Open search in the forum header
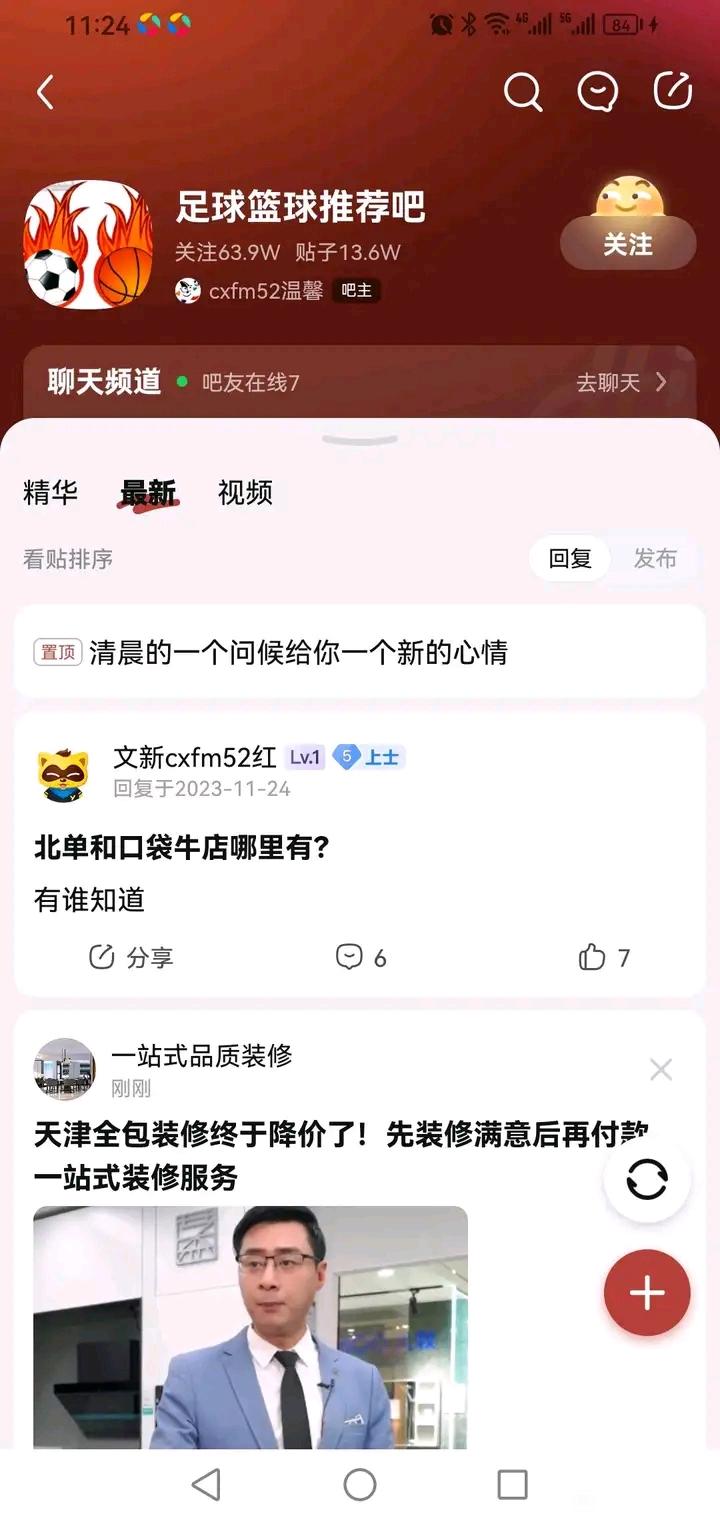720x1520 pixels. [522, 93]
